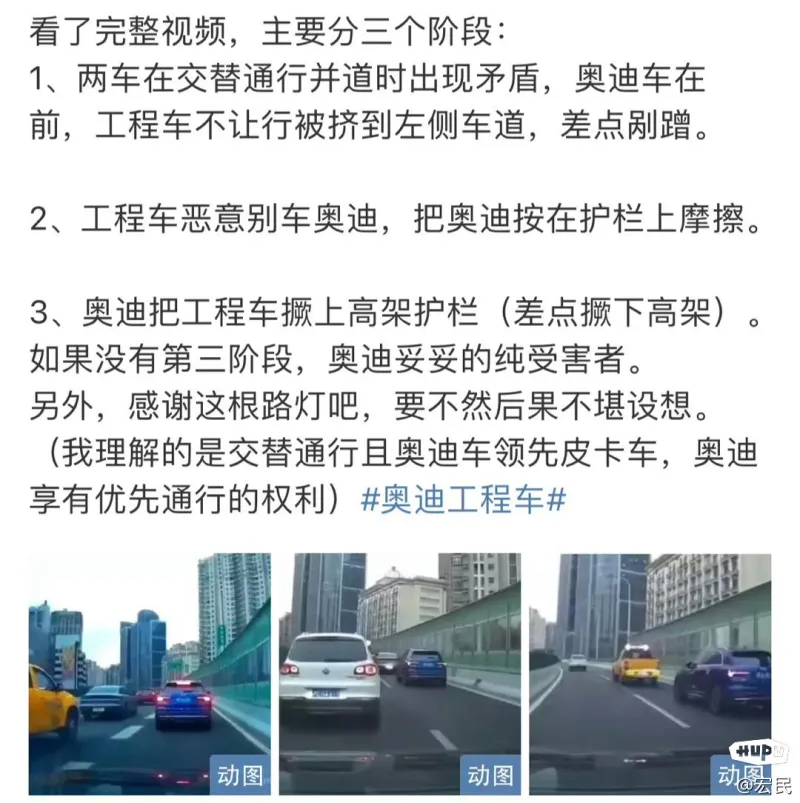Open the GIF with the white SUV ahead

[399, 673]
